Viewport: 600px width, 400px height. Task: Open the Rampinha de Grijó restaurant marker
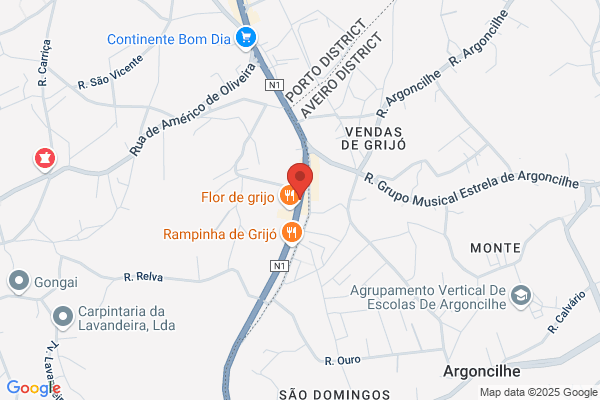292,233
